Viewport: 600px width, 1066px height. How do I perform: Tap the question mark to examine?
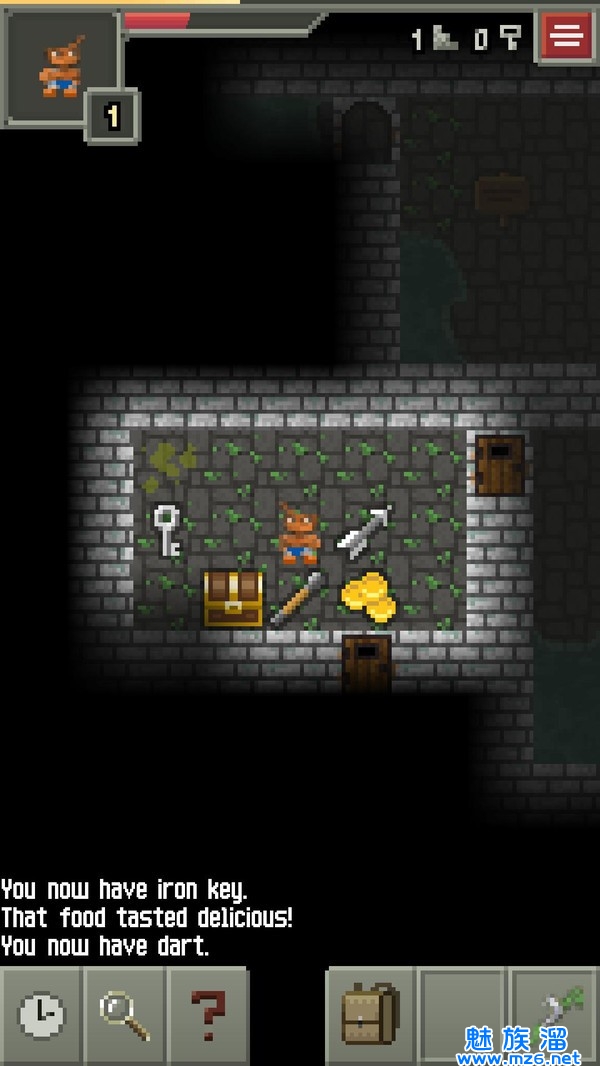pos(208,1015)
